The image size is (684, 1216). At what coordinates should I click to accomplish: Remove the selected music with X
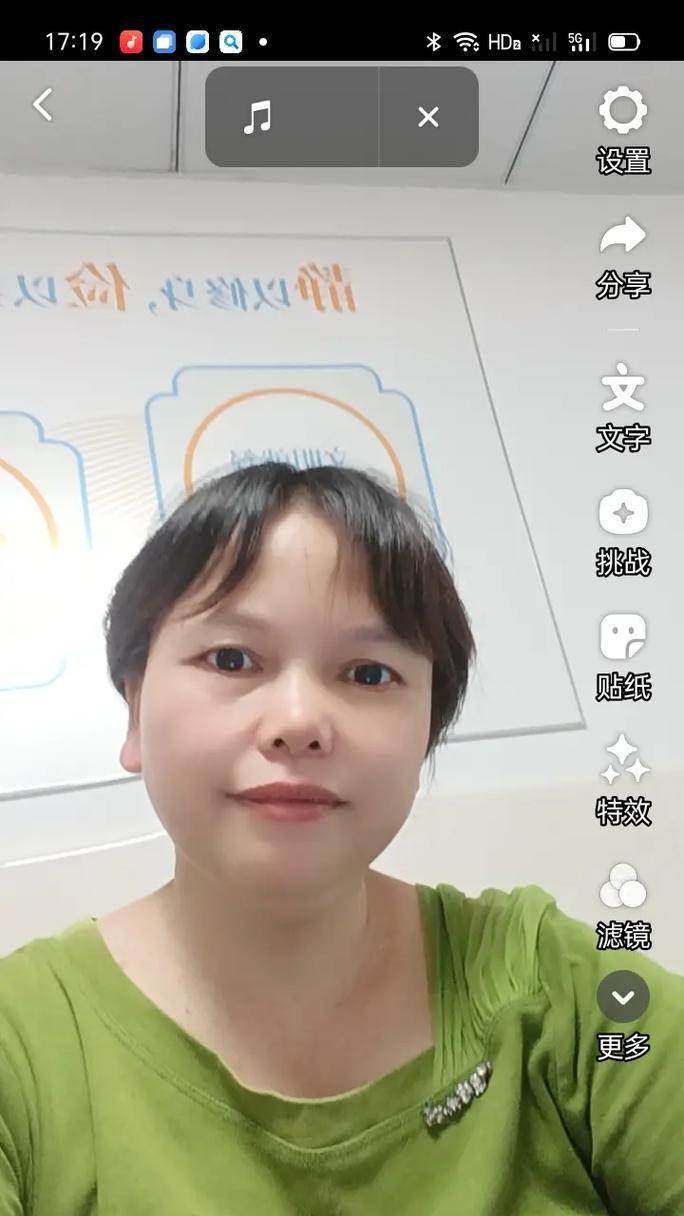pyautogui.click(x=428, y=117)
